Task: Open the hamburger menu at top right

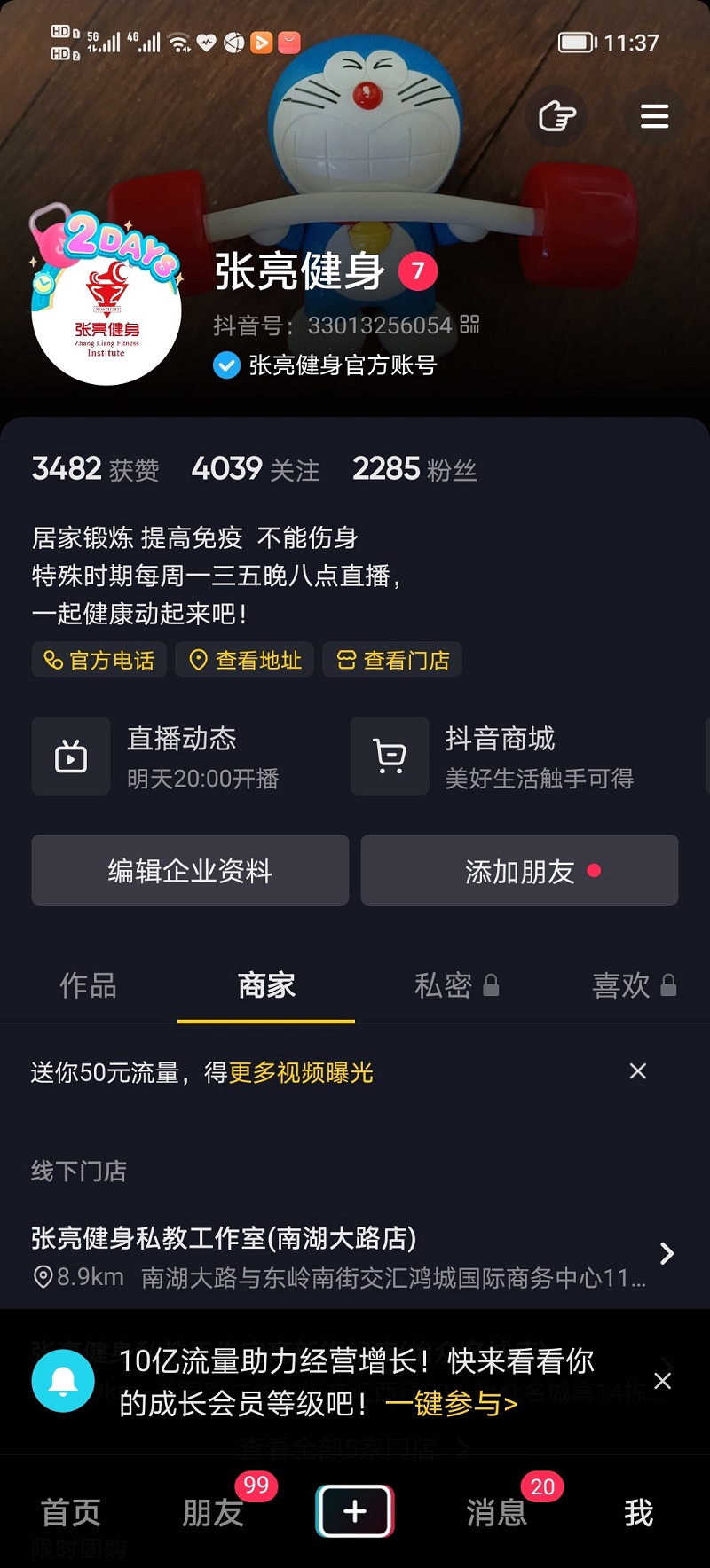Action: tap(654, 116)
